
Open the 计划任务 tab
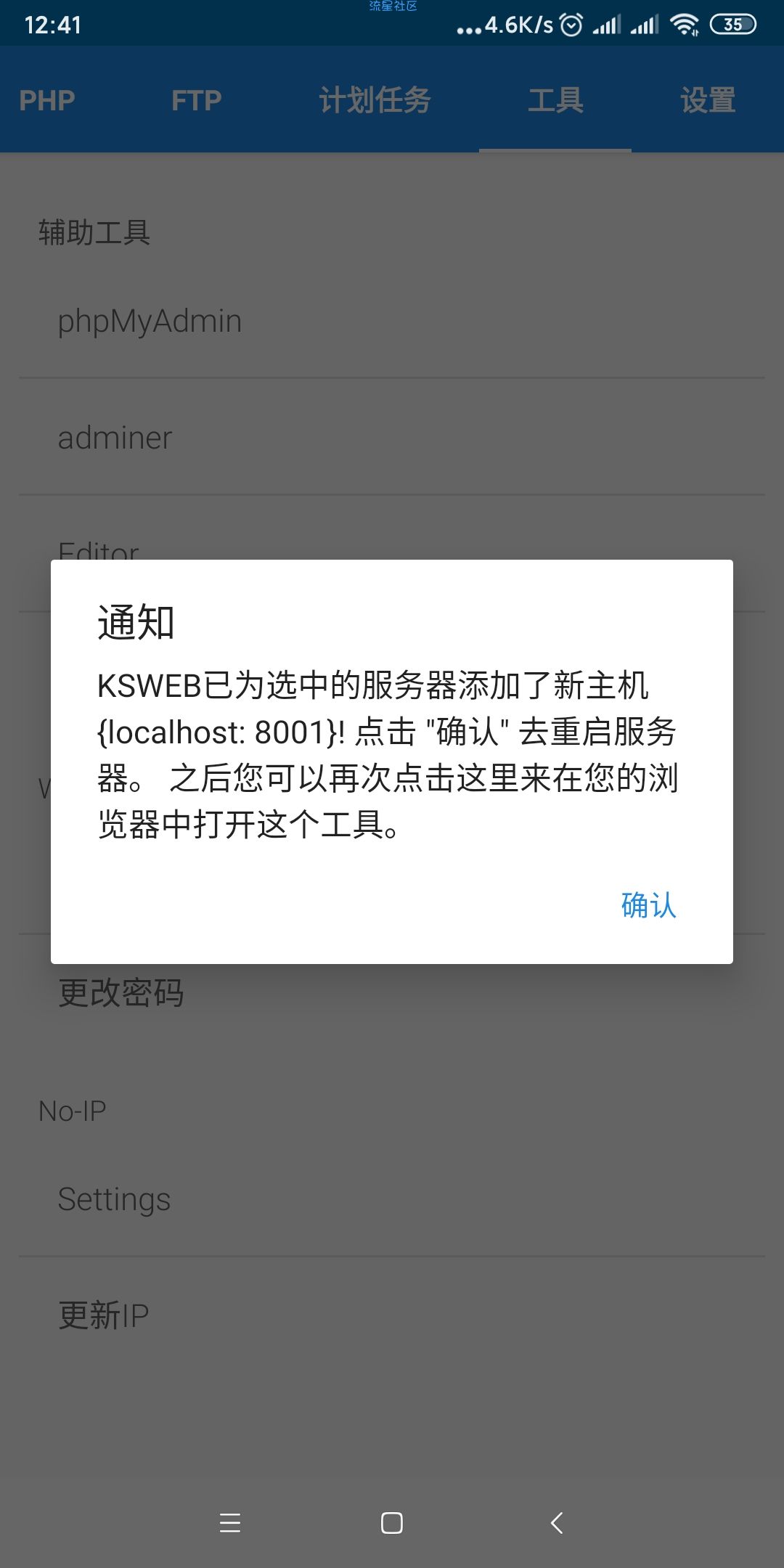tap(375, 100)
